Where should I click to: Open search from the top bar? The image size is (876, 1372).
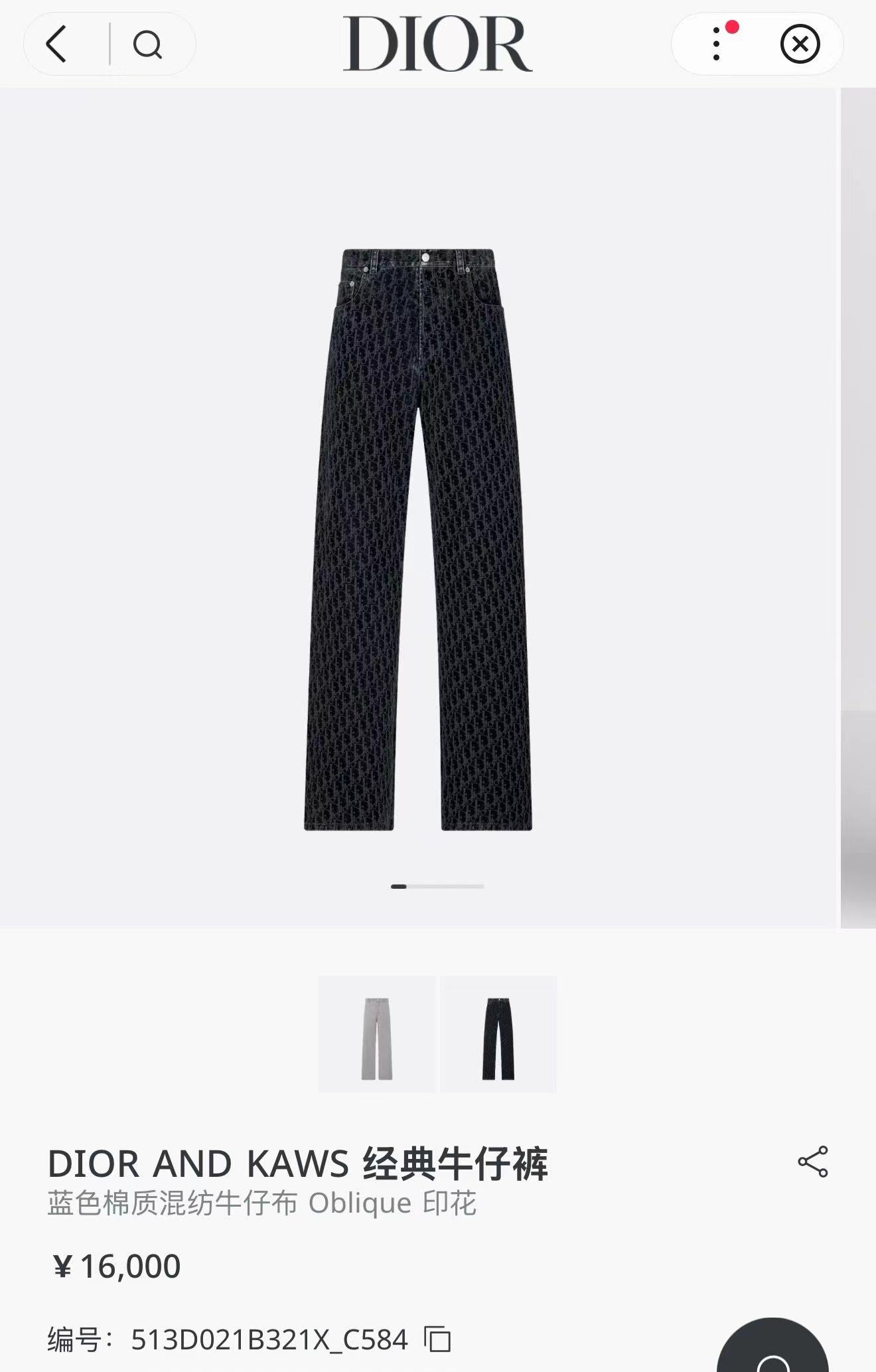pyautogui.click(x=147, y=44)
